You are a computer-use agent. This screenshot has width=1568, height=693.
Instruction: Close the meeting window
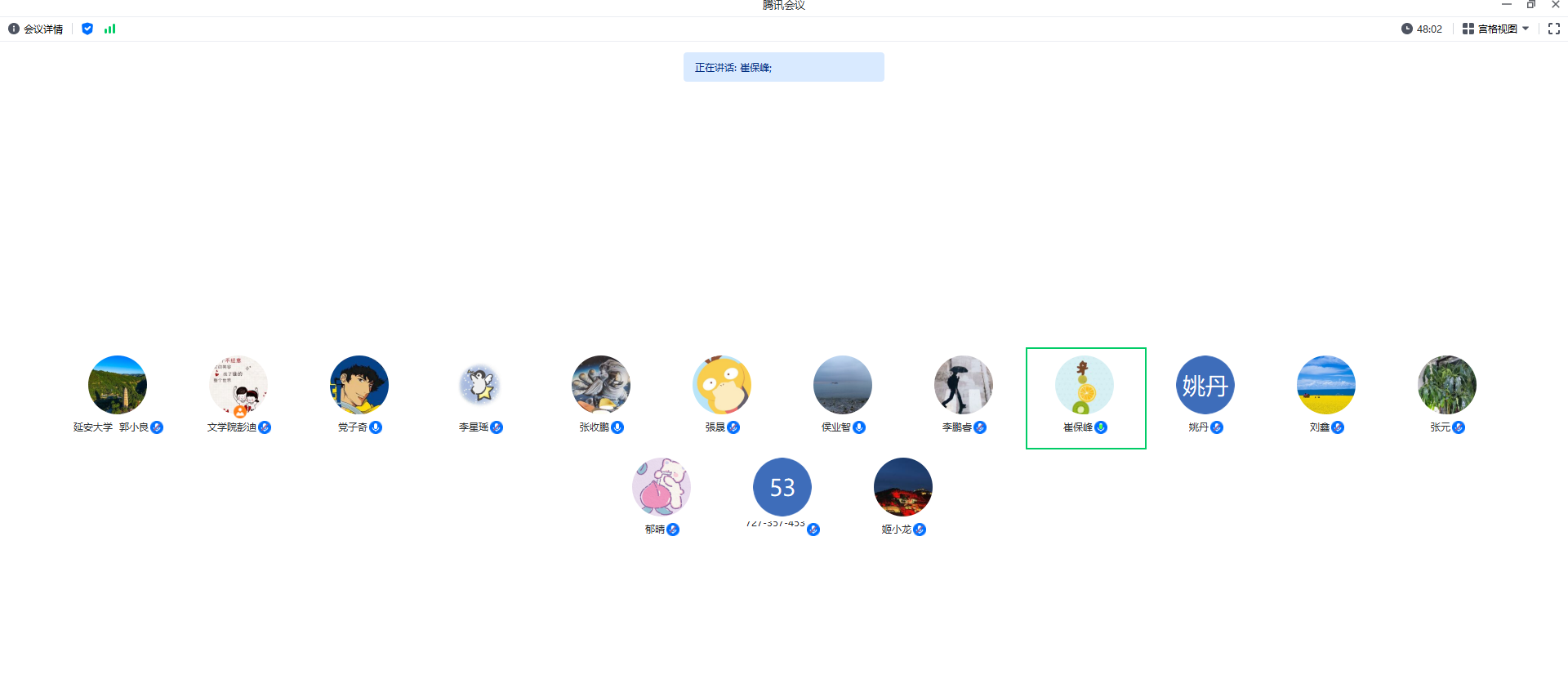tap(1556, 5)
